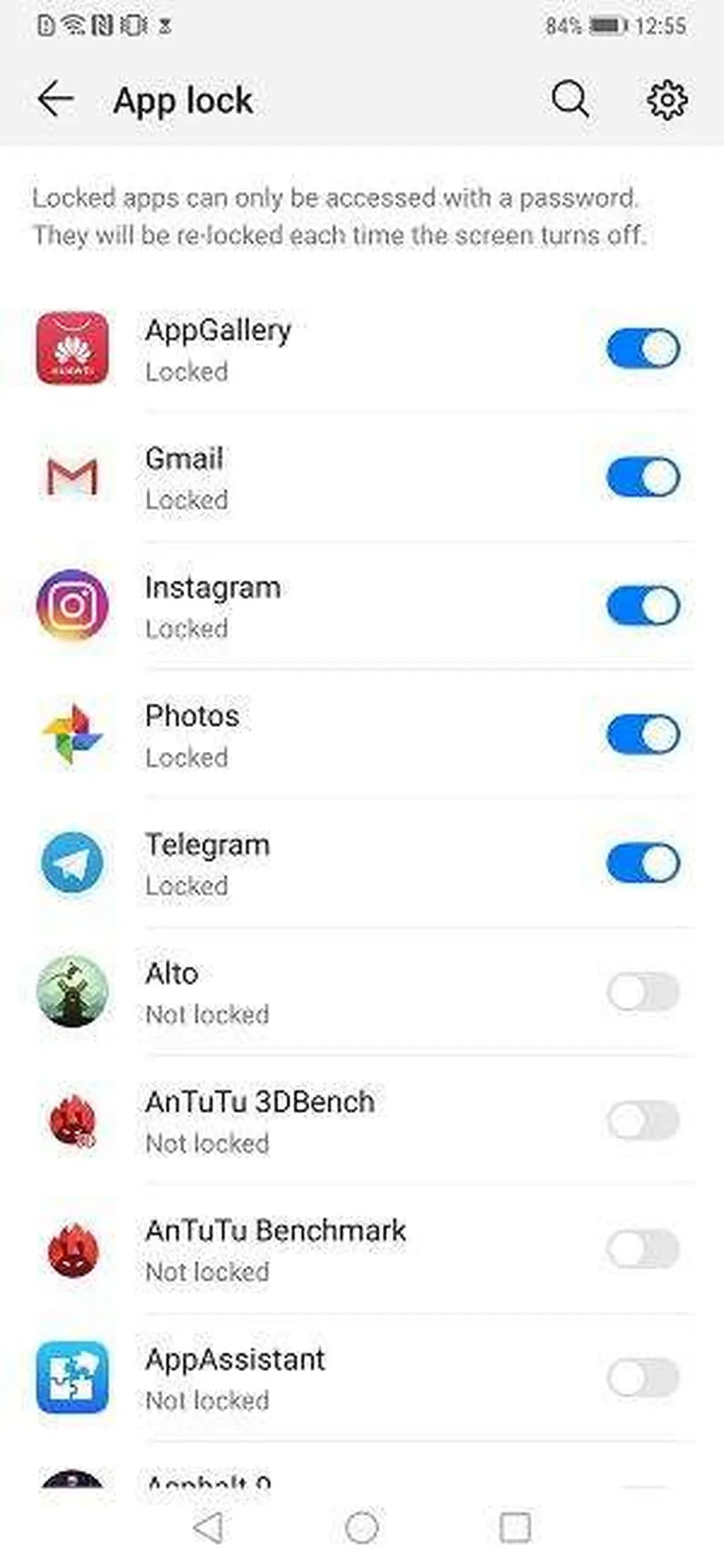Open search in App lock

click(570, 99)
